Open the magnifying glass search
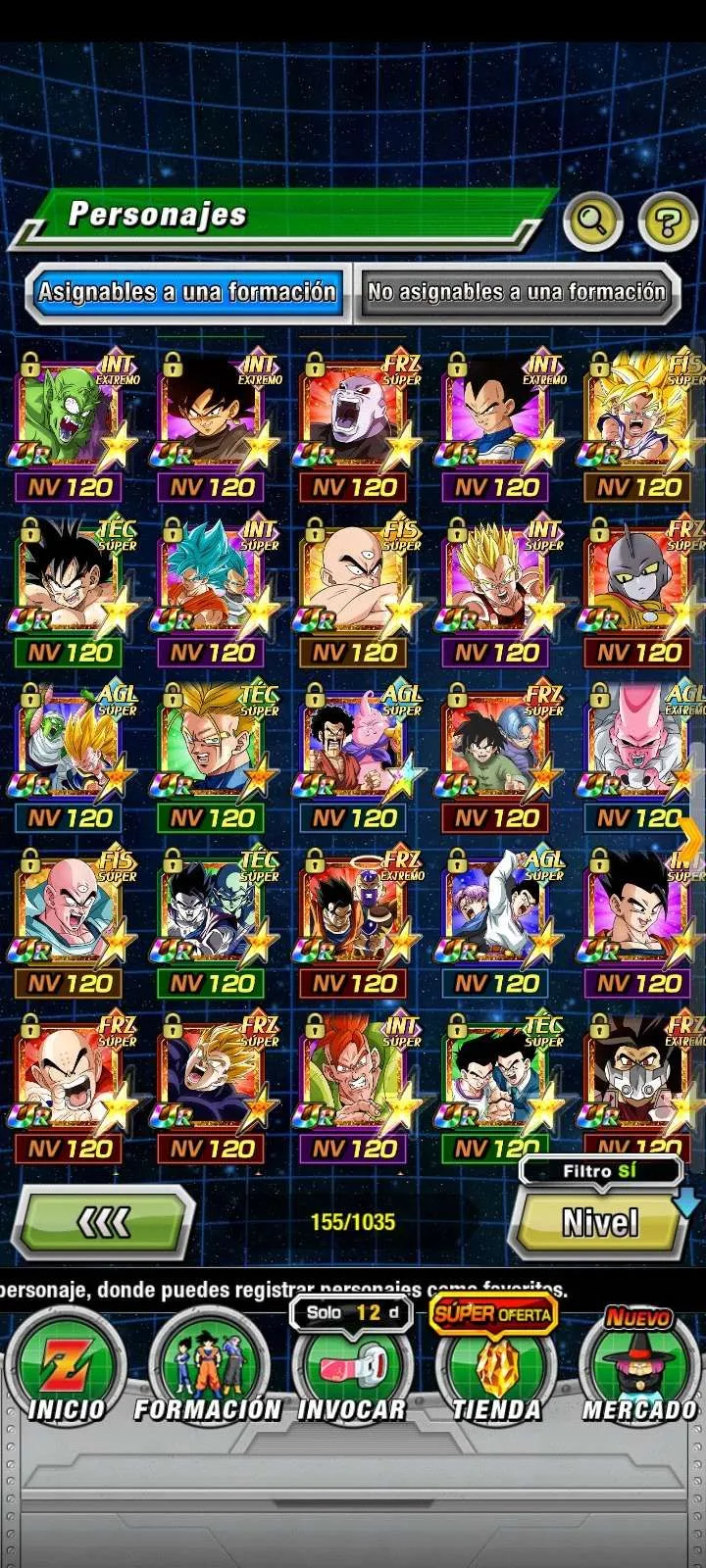The height and width of the screenshot is (1568, 706). [x=592, y=220]
